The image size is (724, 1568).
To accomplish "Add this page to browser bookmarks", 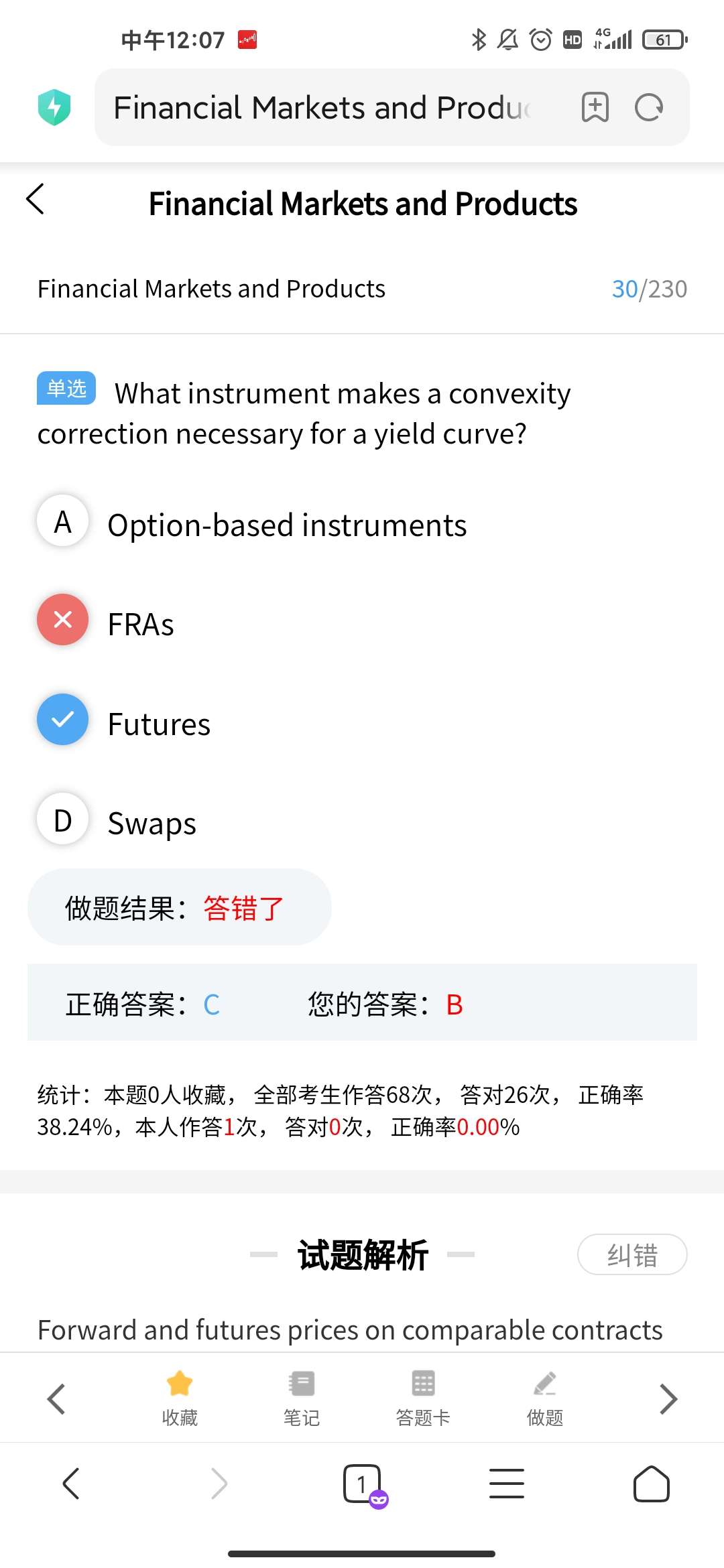I will click(x=595, y=107).
